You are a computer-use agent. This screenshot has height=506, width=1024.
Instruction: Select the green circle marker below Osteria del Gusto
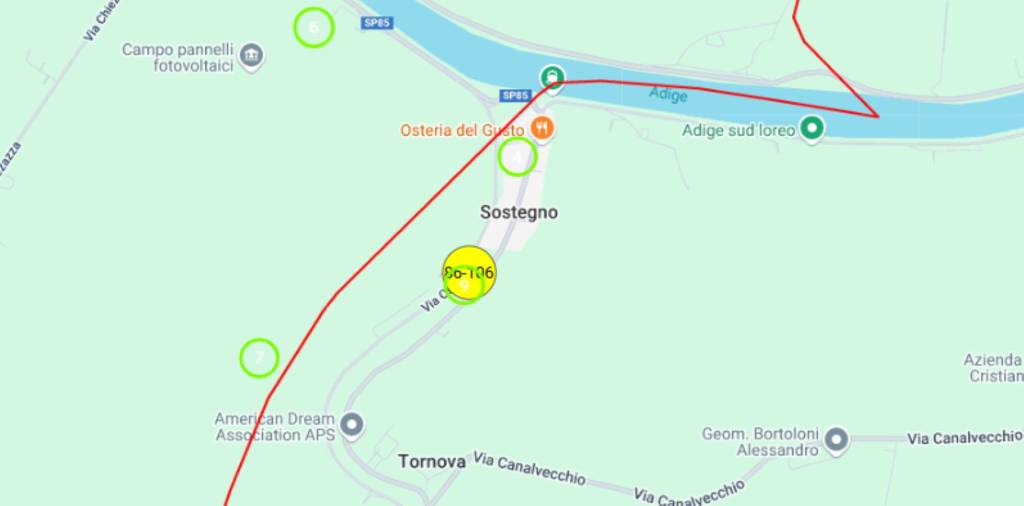pyautogui.click(x=517, y=157)
